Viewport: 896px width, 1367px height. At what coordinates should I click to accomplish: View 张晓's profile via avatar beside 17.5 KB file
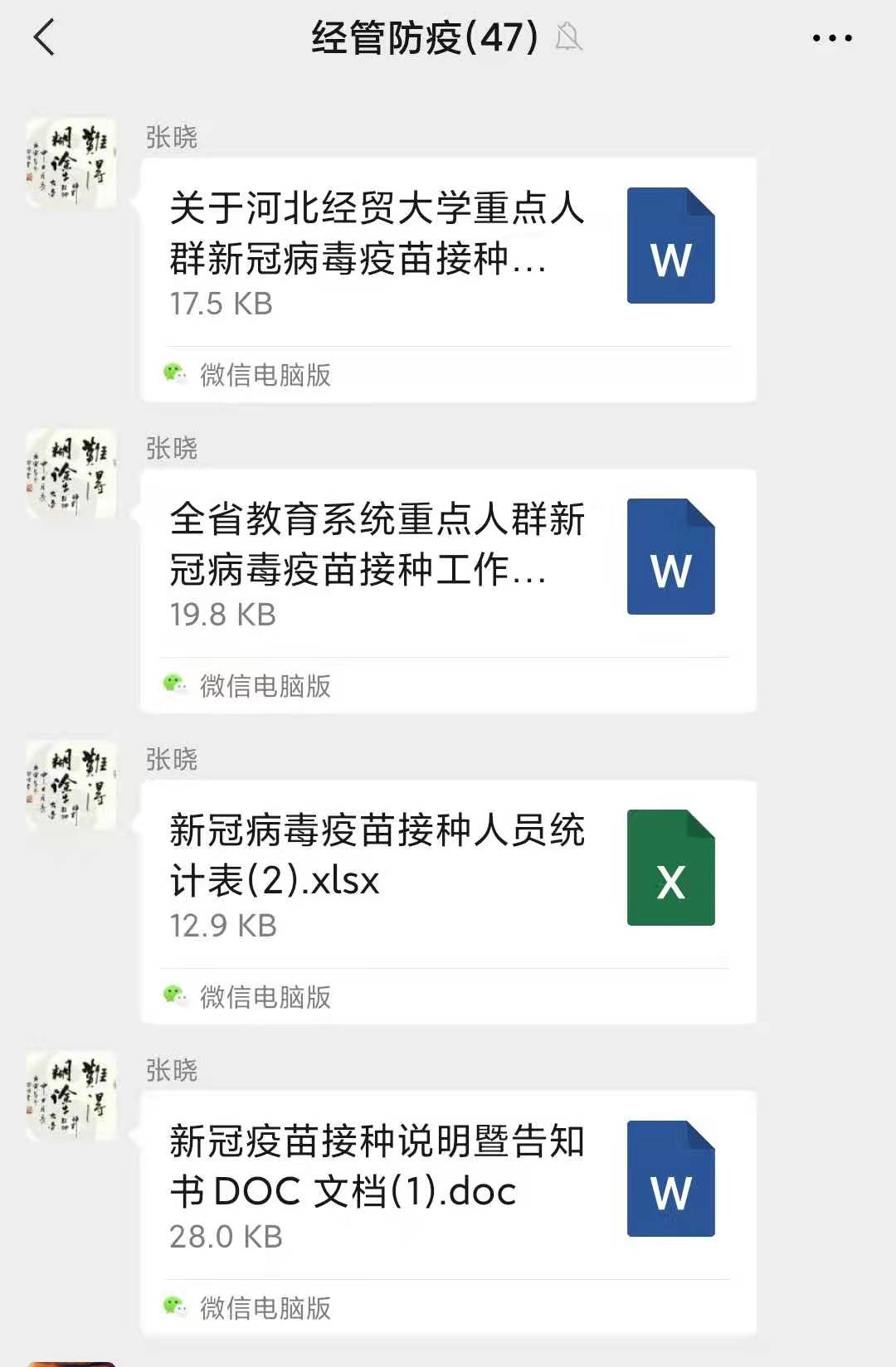pos(71,163)
